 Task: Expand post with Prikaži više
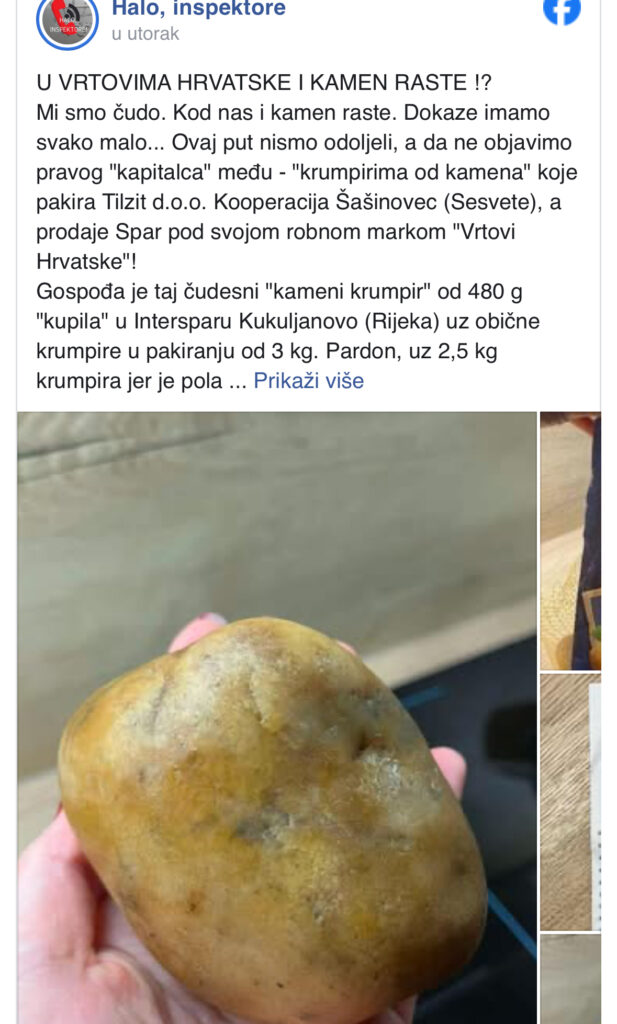click(308, 381)
